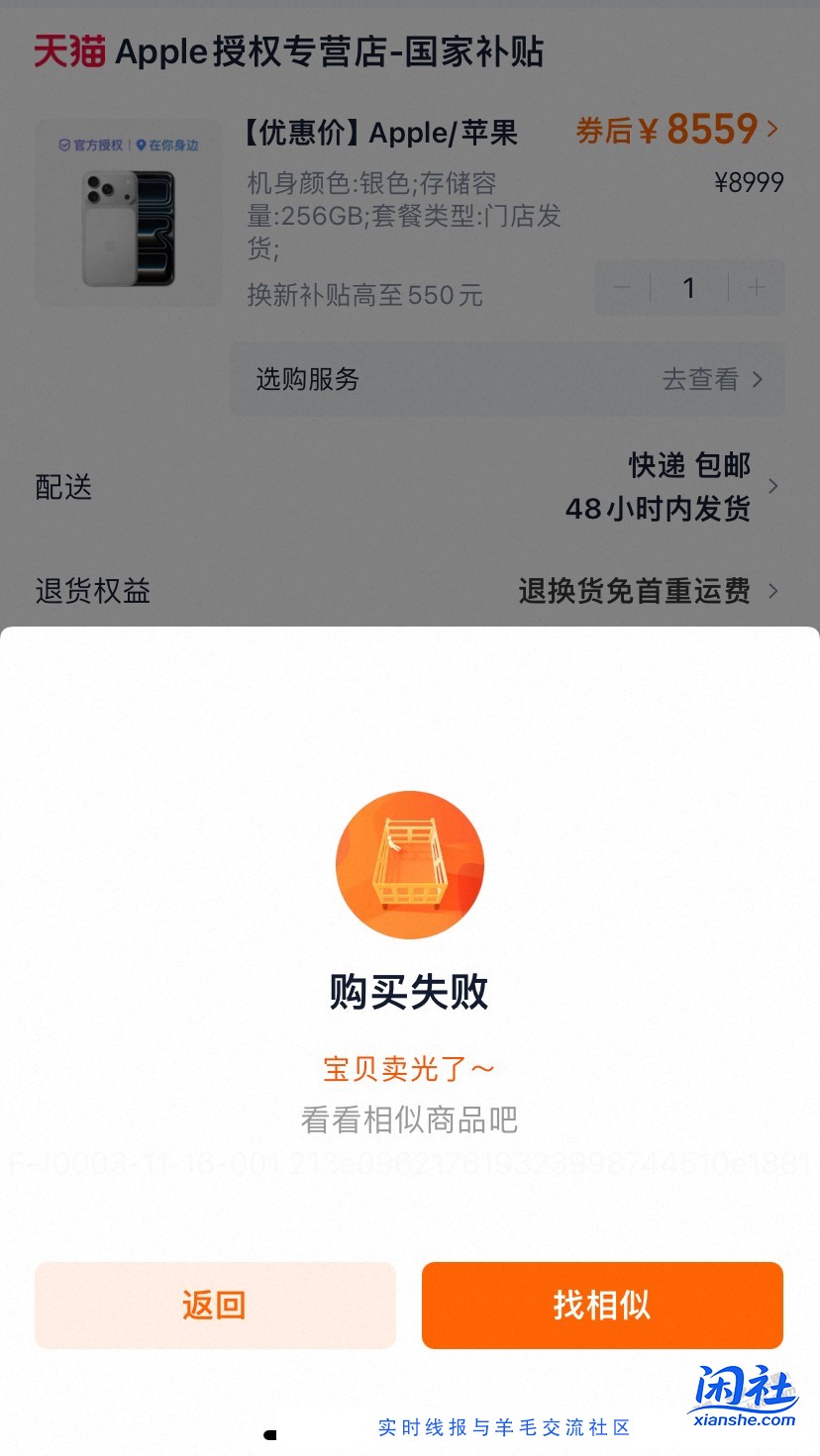Tap the quantity field showing 1
The image size is (820, 1456).
point(689,287)
